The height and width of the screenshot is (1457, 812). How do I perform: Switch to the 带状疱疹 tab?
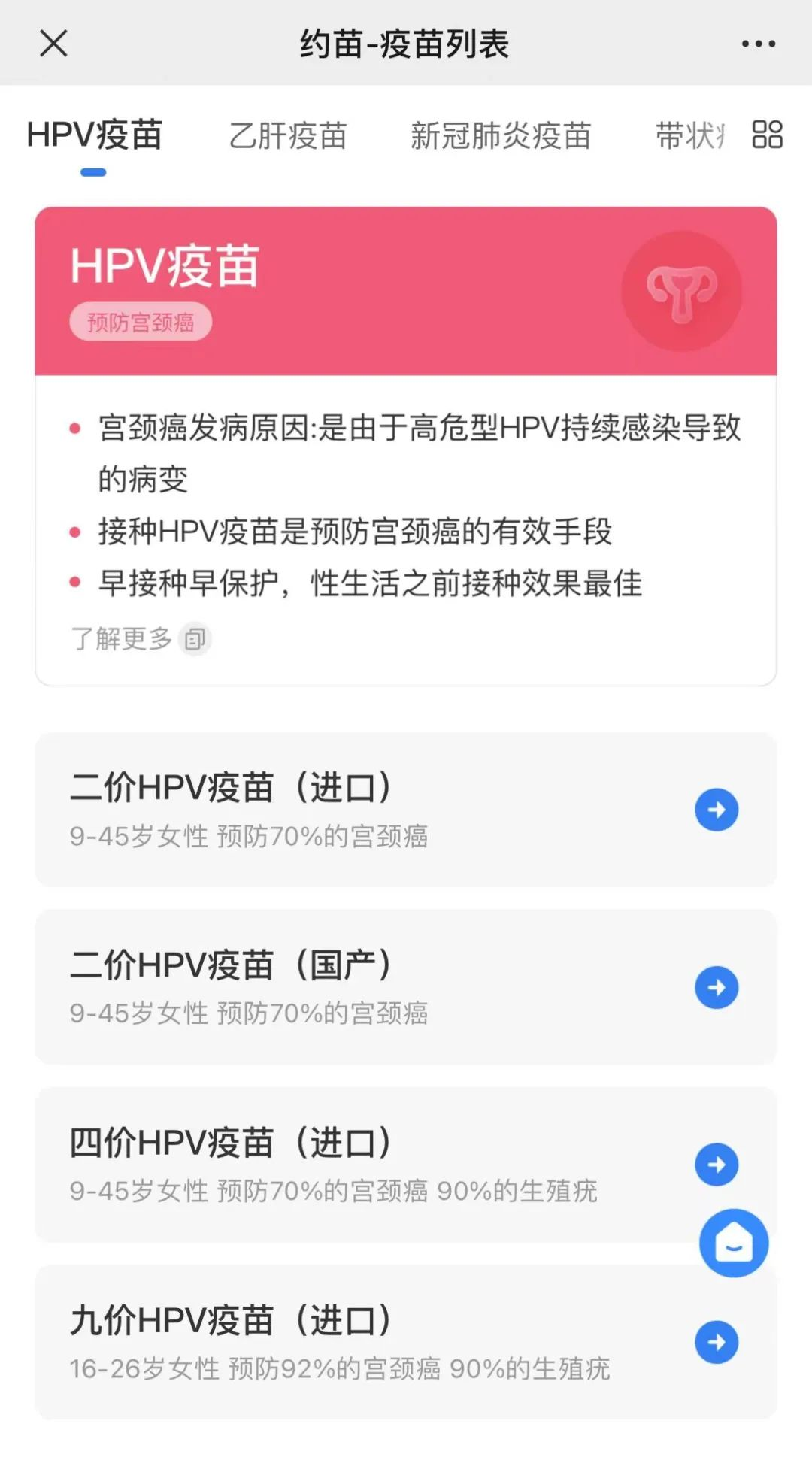689,136
